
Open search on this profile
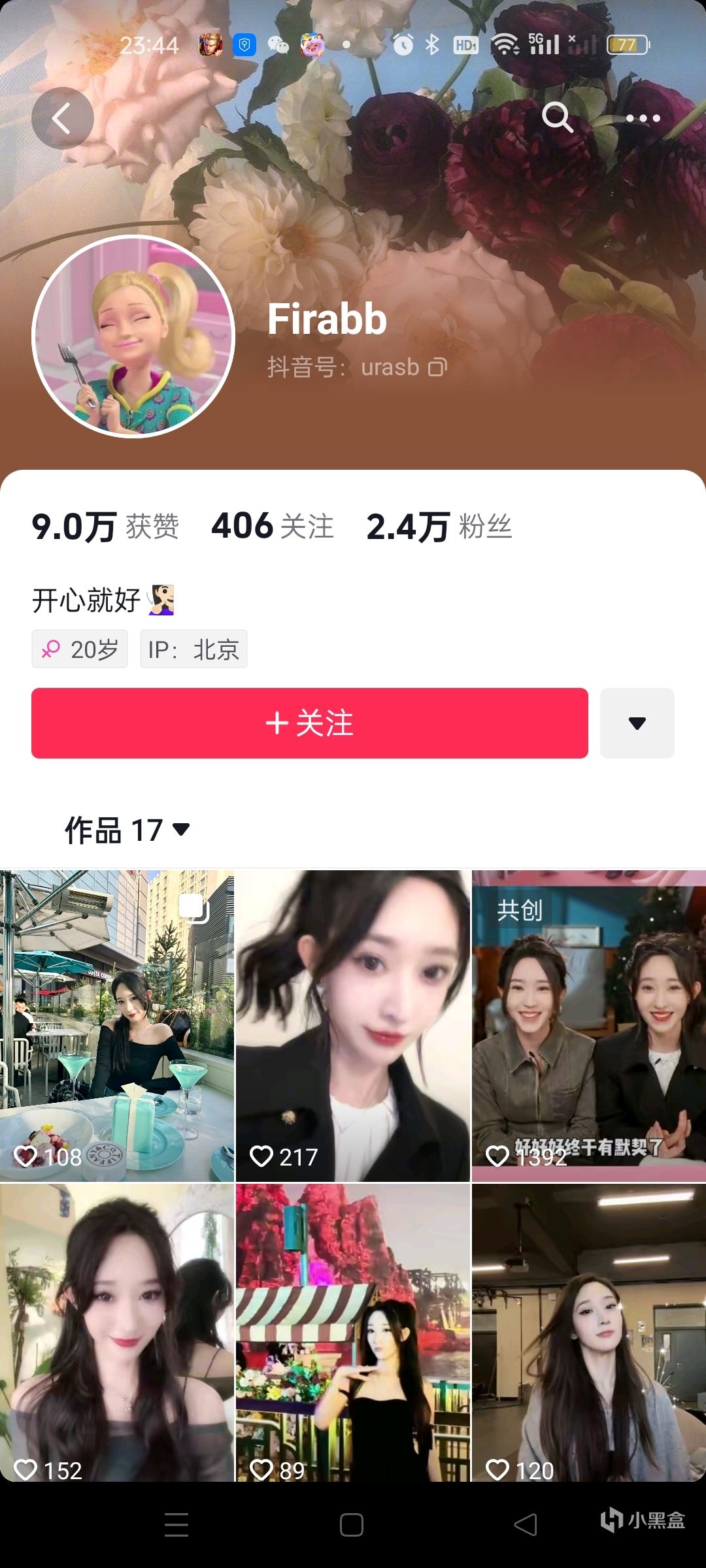pos(557,118)
